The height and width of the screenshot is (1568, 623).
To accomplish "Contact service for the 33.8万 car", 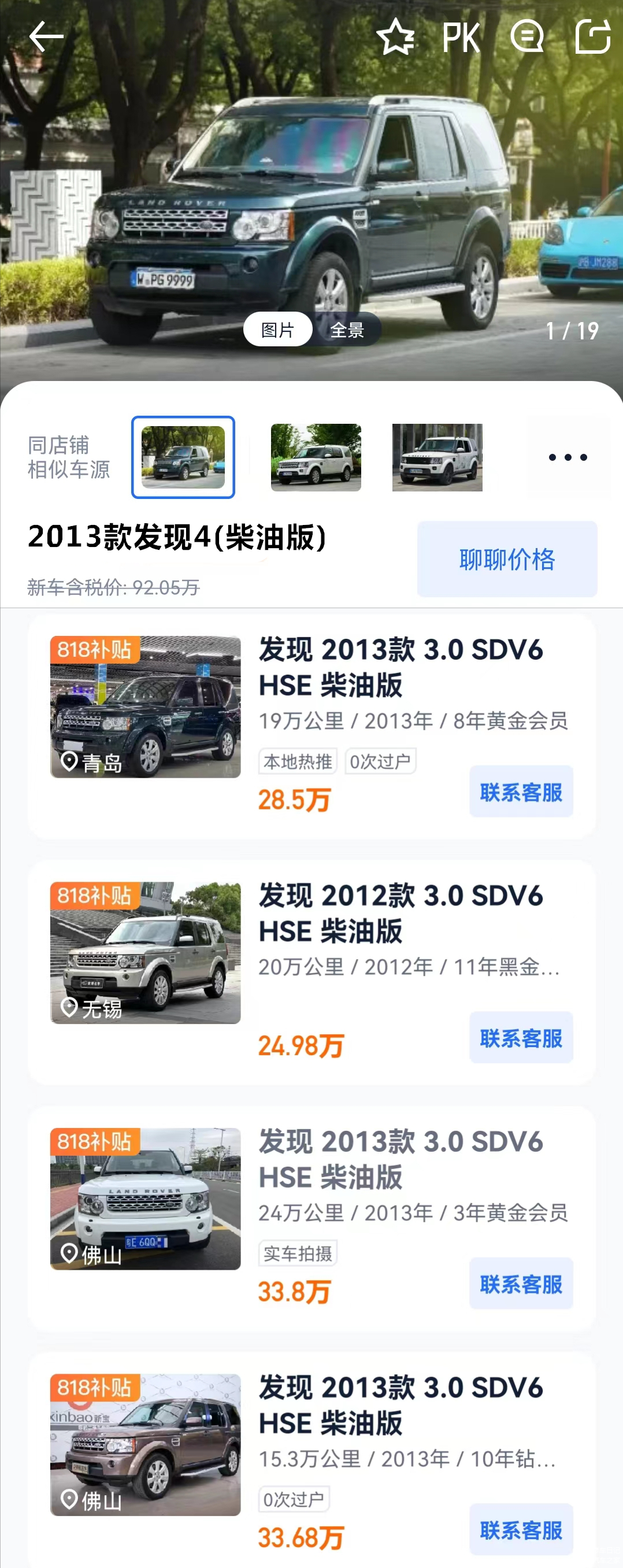I will coord(521,1284).
